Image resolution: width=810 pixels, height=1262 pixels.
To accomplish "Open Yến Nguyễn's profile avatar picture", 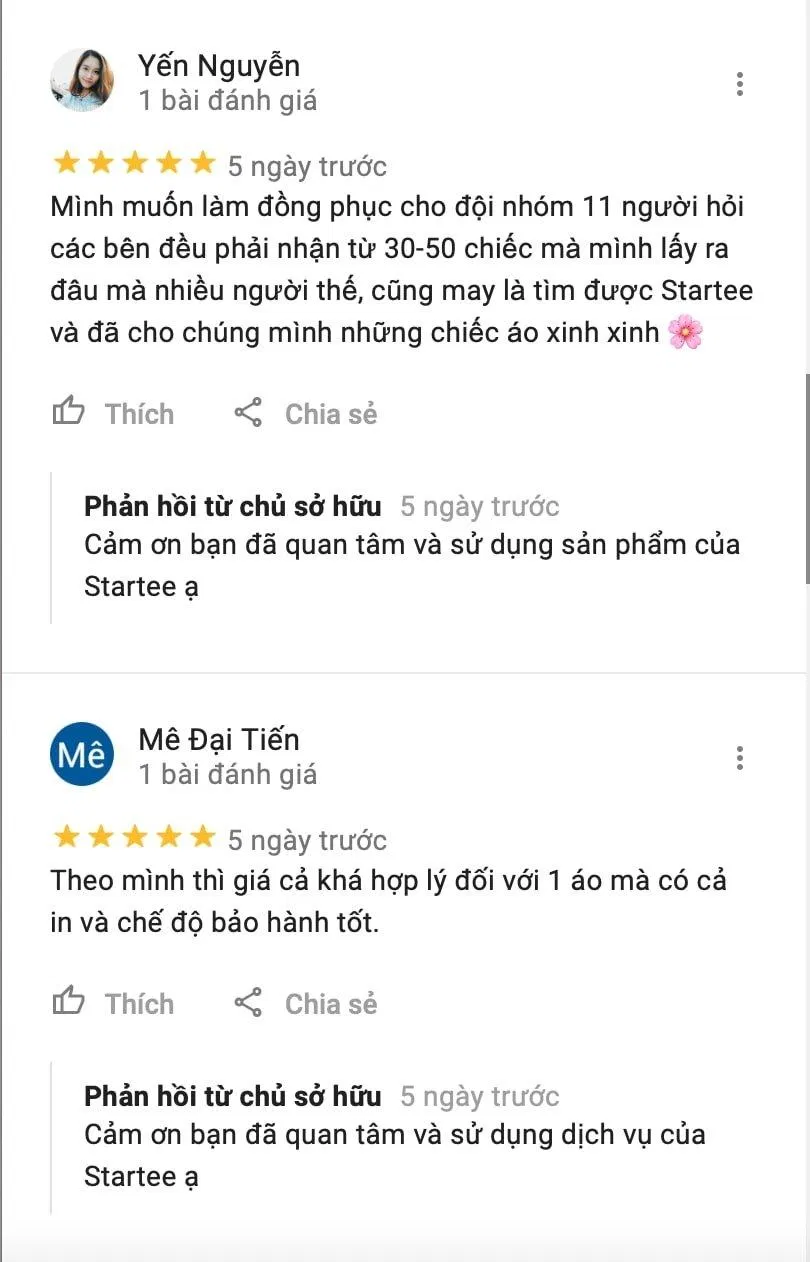I will pos(82,80).
